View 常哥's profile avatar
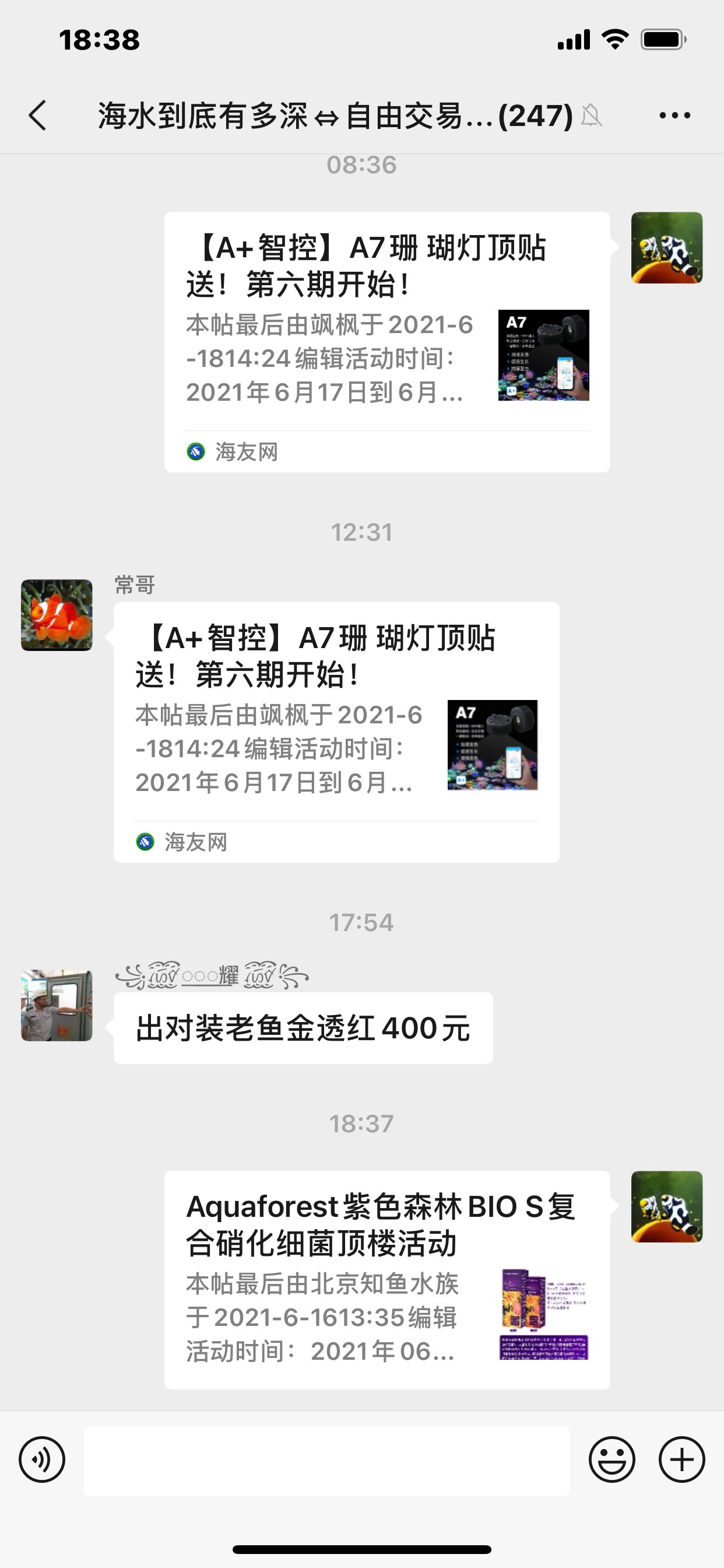 click(57, 615)
